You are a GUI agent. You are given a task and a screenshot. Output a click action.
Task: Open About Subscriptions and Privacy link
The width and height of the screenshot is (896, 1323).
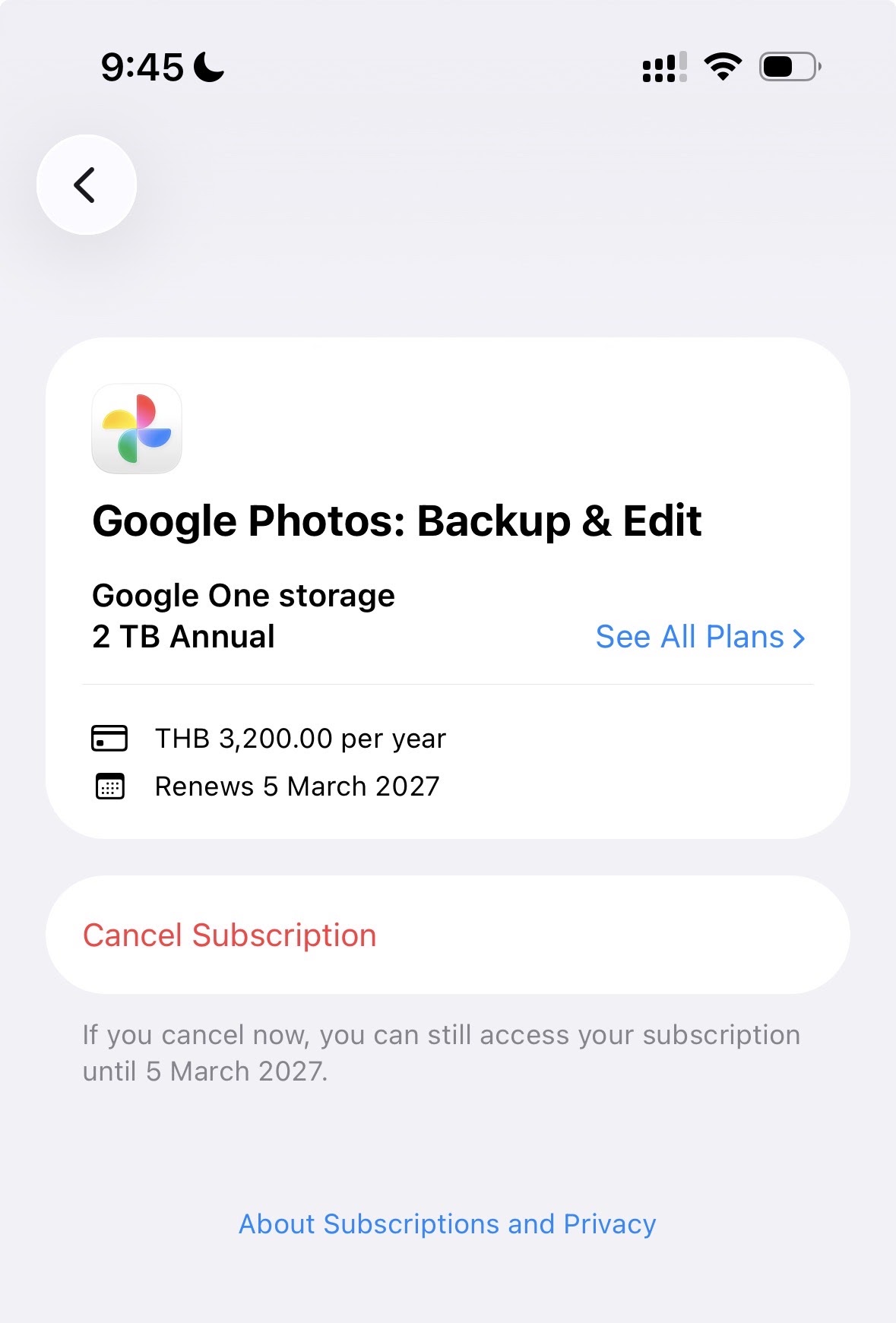(448, 1223)
